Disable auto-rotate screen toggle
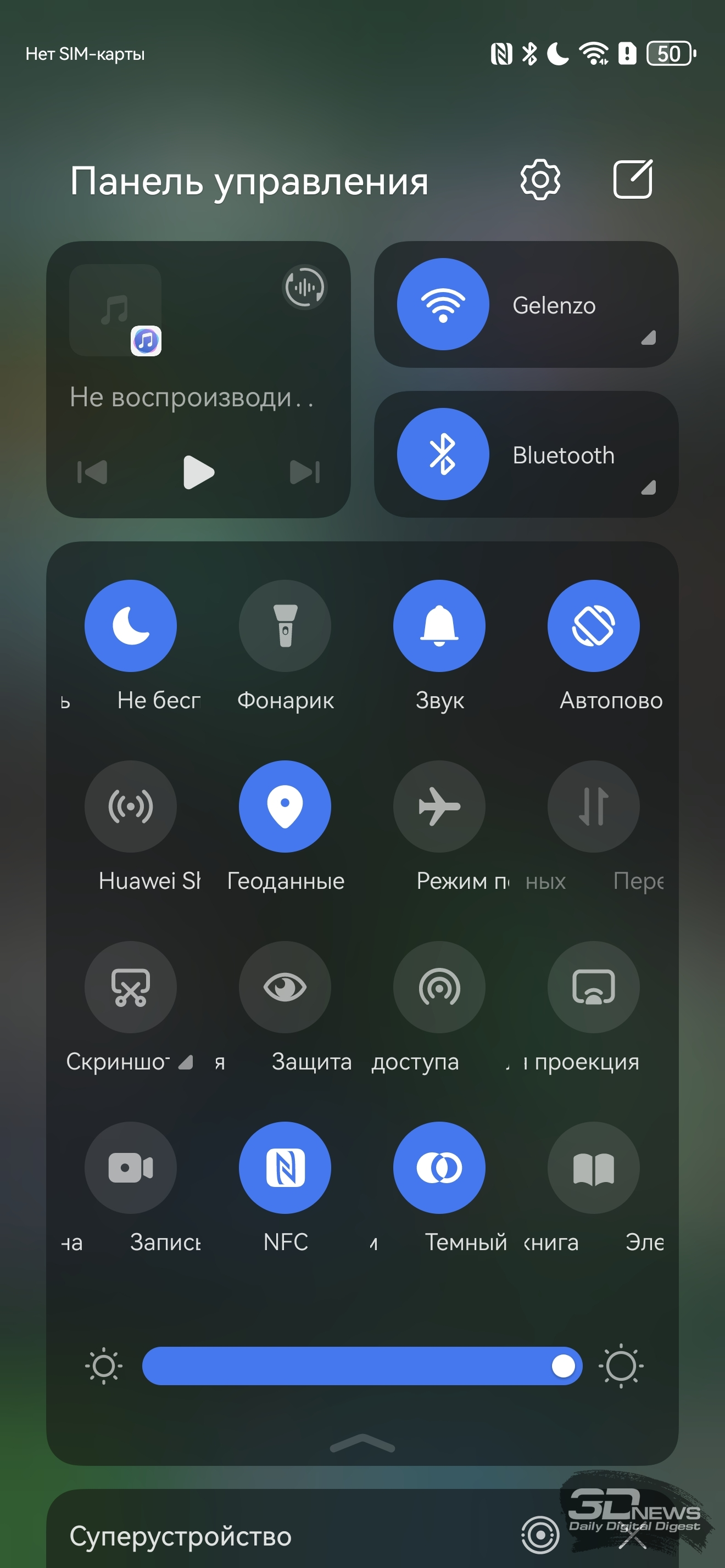The height and width of the screenshot is (1568, 725). (594, 626)
